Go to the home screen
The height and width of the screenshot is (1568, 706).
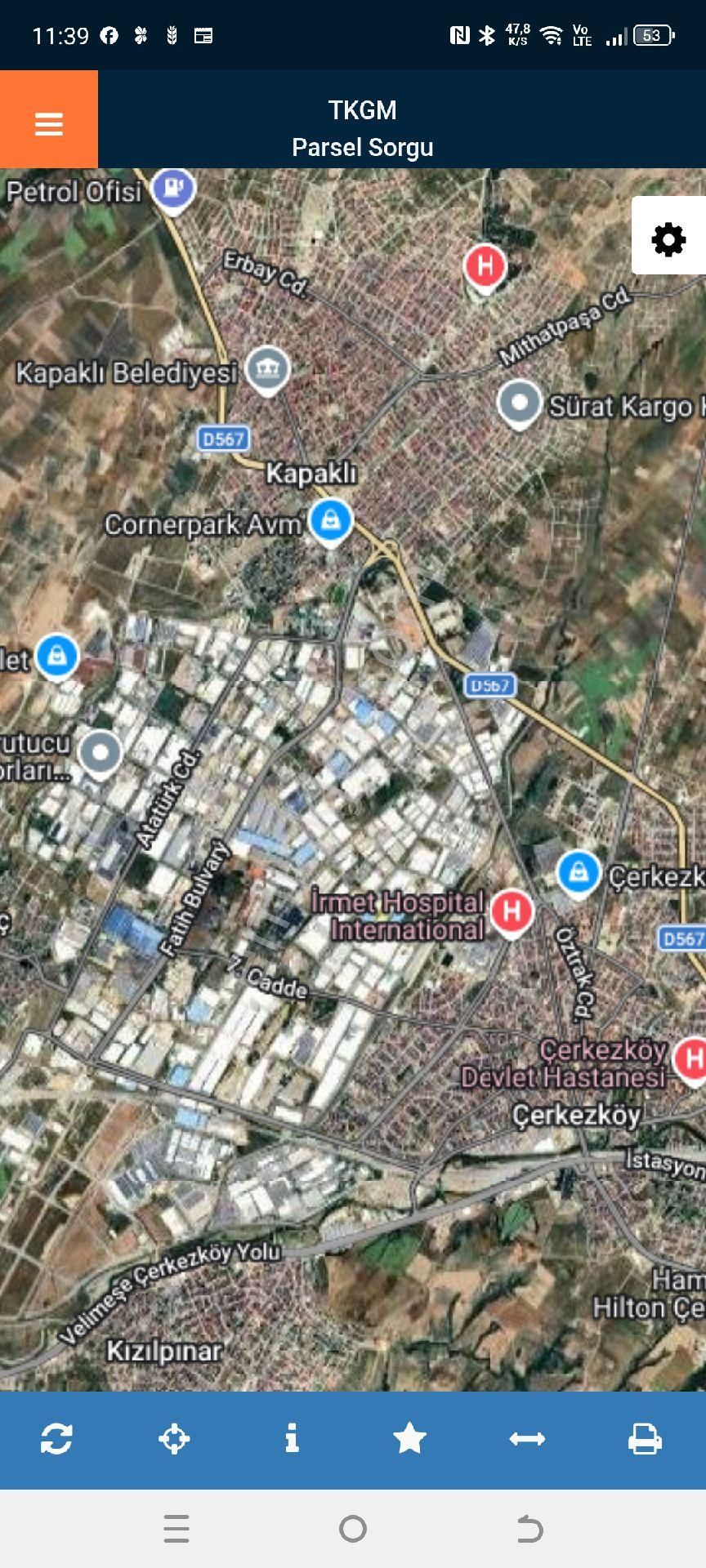coord(353,1528)
